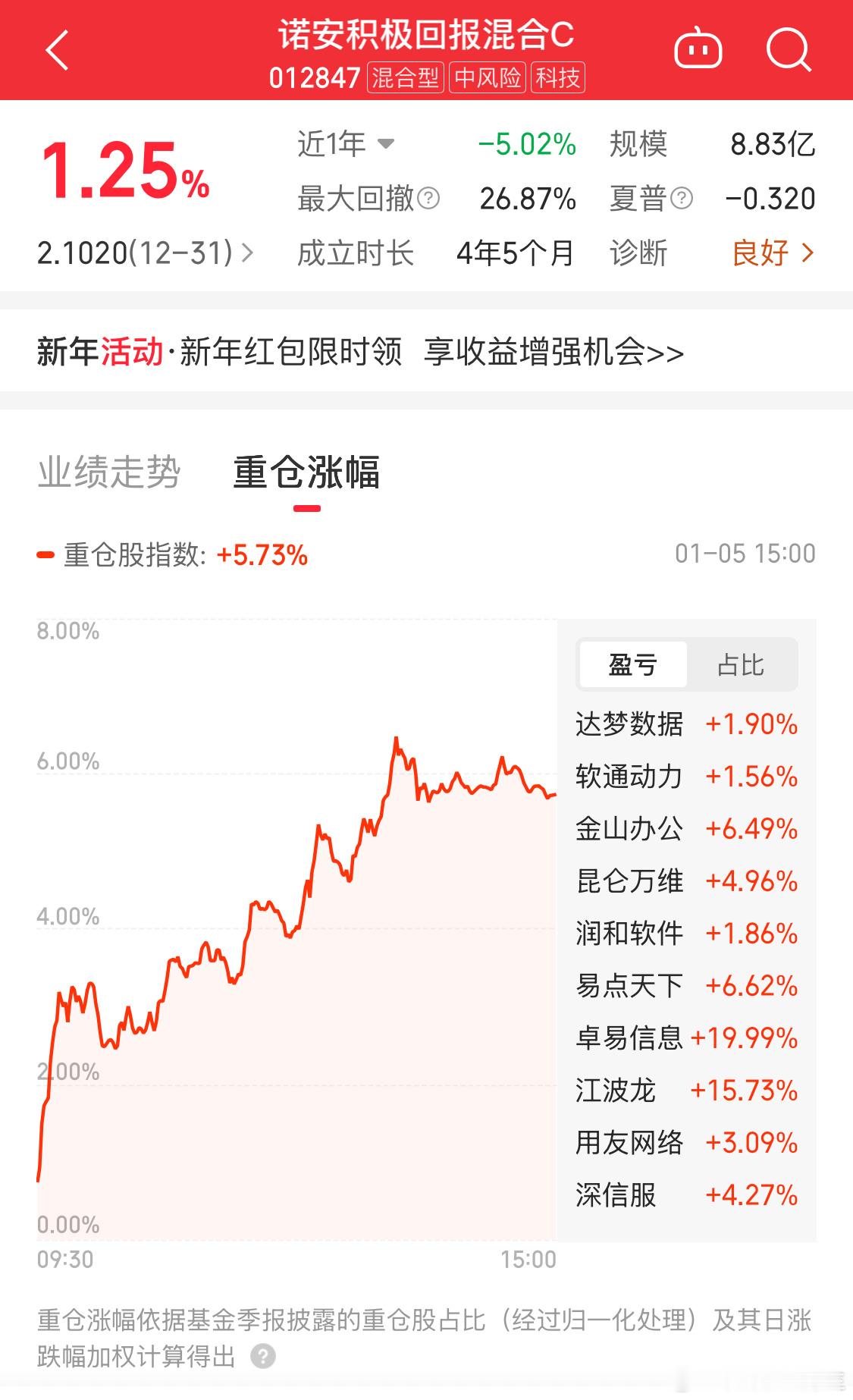Expand net value details via 2.1020(12-31) chevron
This screenshot has height=1400, width=853.
pyautogui.click(x=144, y=253)
